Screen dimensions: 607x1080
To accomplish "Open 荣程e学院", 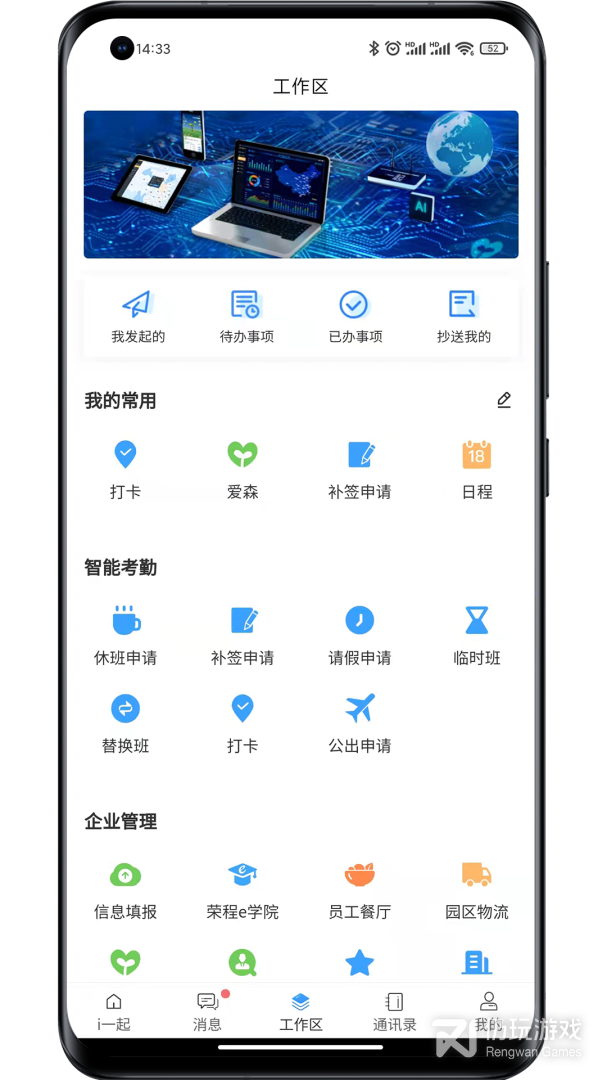I will pyautogui.click(x=242, y=888).
